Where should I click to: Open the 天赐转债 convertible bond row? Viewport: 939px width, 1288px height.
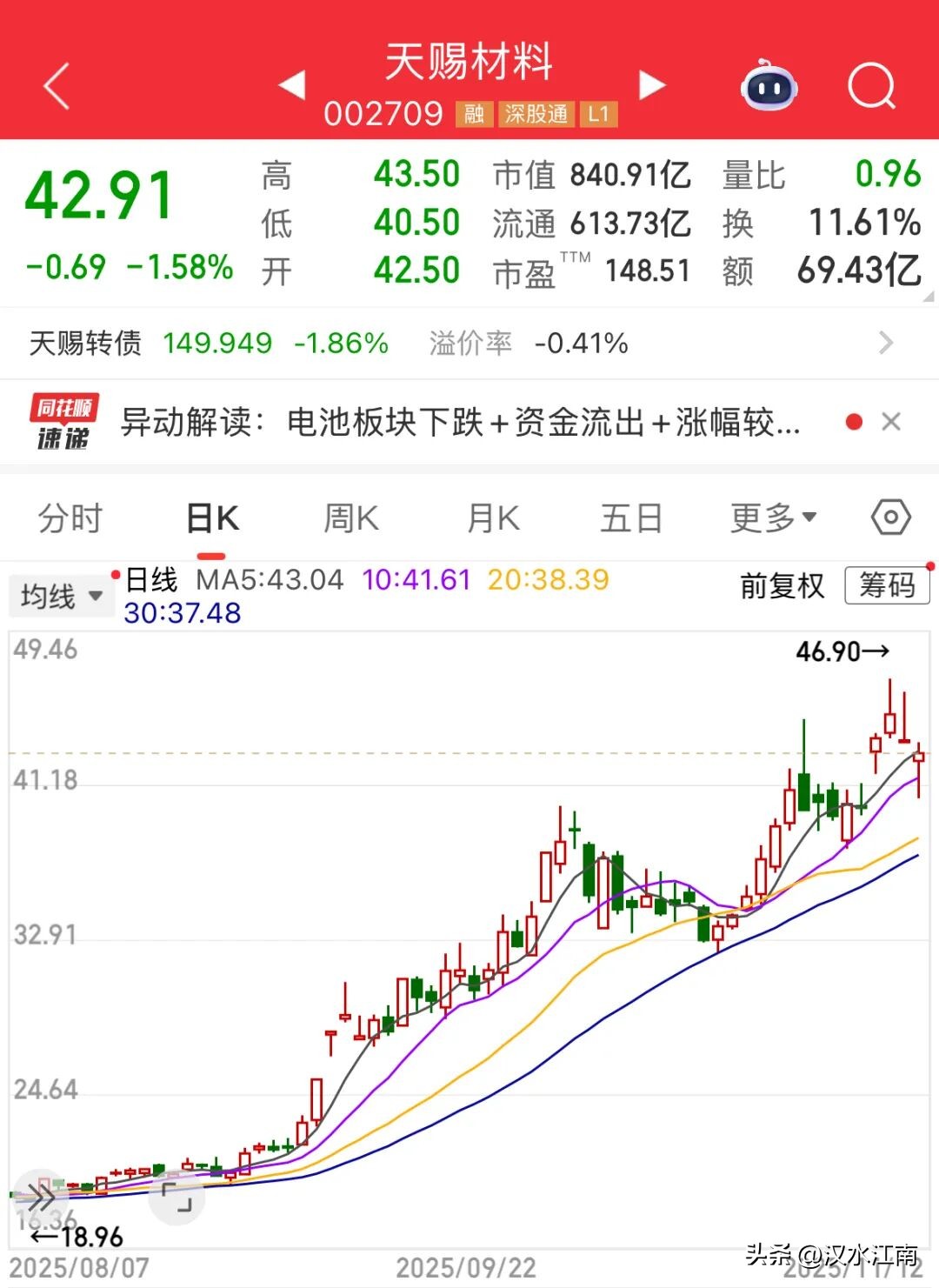click(469, 343)
